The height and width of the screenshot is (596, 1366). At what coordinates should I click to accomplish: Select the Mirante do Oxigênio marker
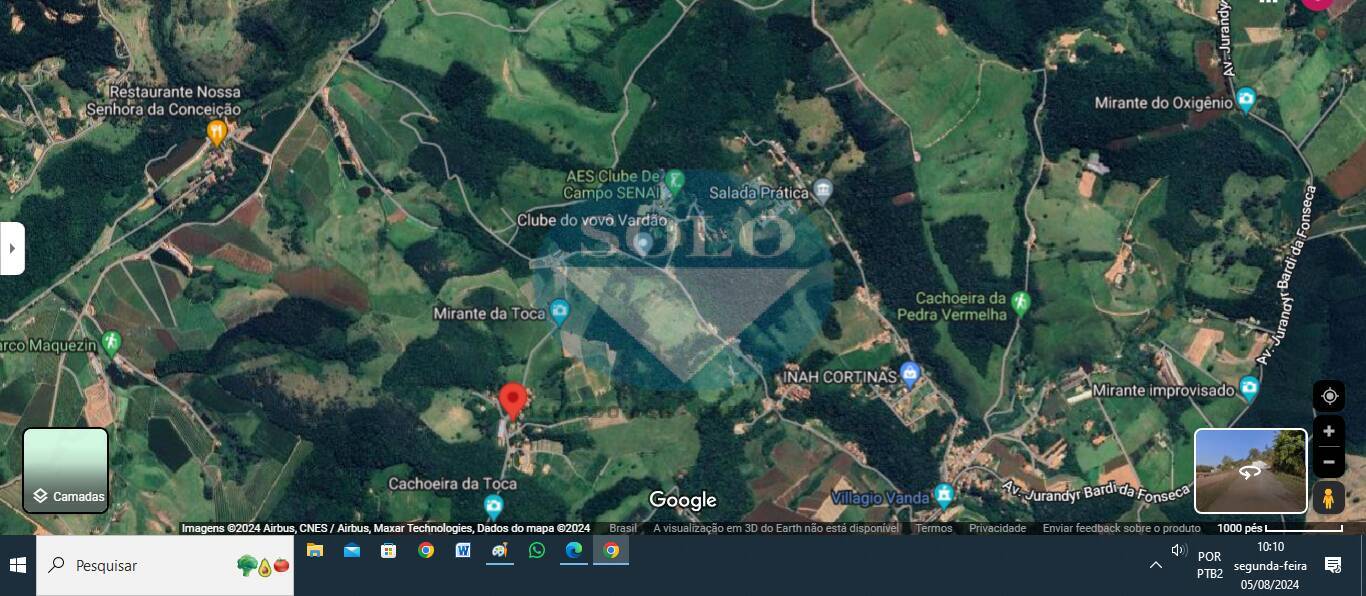pyautogui.click(x=1245, y=100)
